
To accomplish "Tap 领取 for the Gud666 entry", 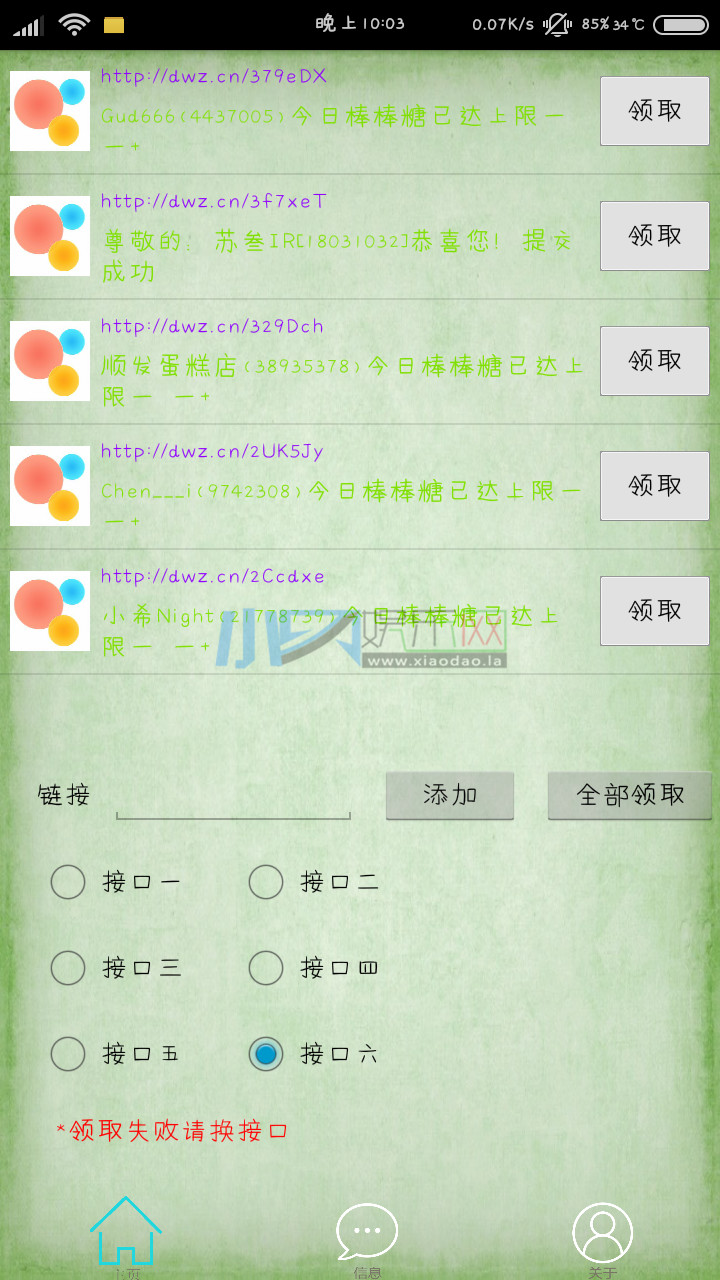I will click(655, 111).
